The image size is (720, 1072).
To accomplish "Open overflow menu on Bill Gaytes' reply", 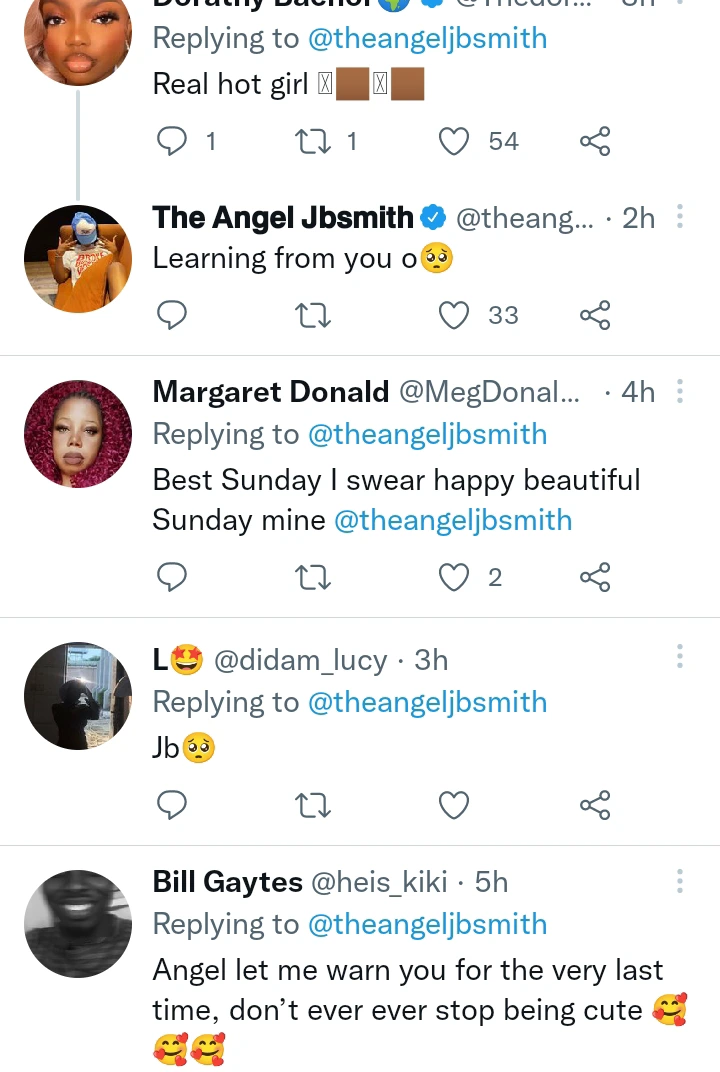I will click(680, 881).
